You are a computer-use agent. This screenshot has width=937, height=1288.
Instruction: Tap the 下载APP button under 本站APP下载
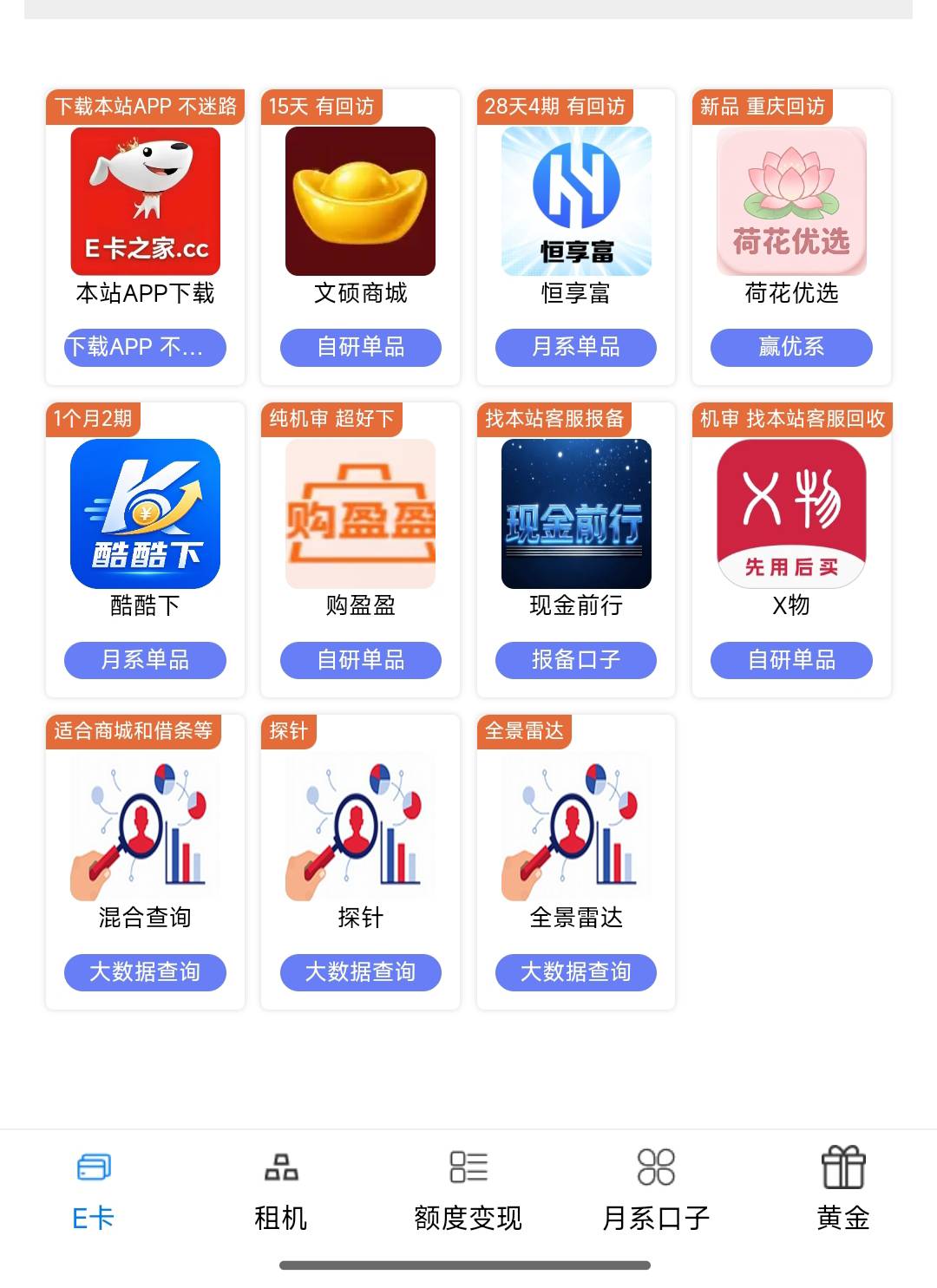pyautogui.click(x=145, y=347)
